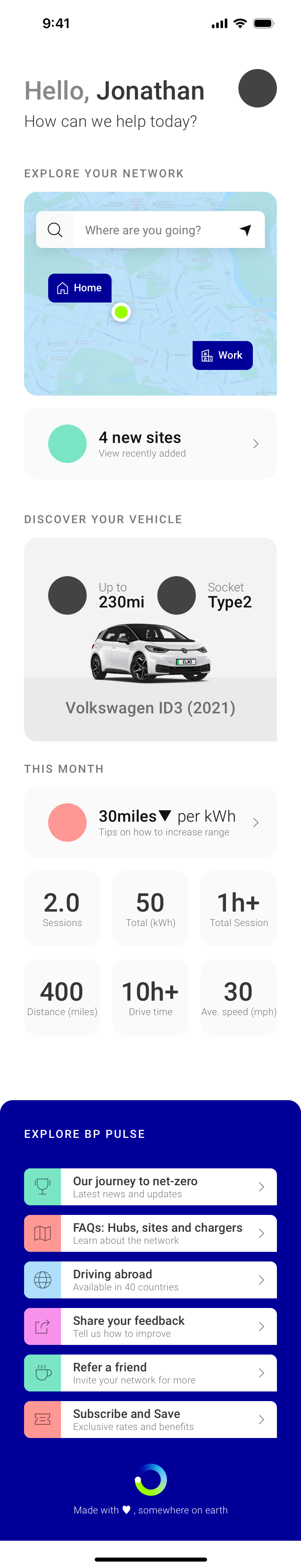The width and height of the screenshot is (301, 1568).
Task: Open FAQs: Hubs, sites and chargers
Action: [150, 1233]
